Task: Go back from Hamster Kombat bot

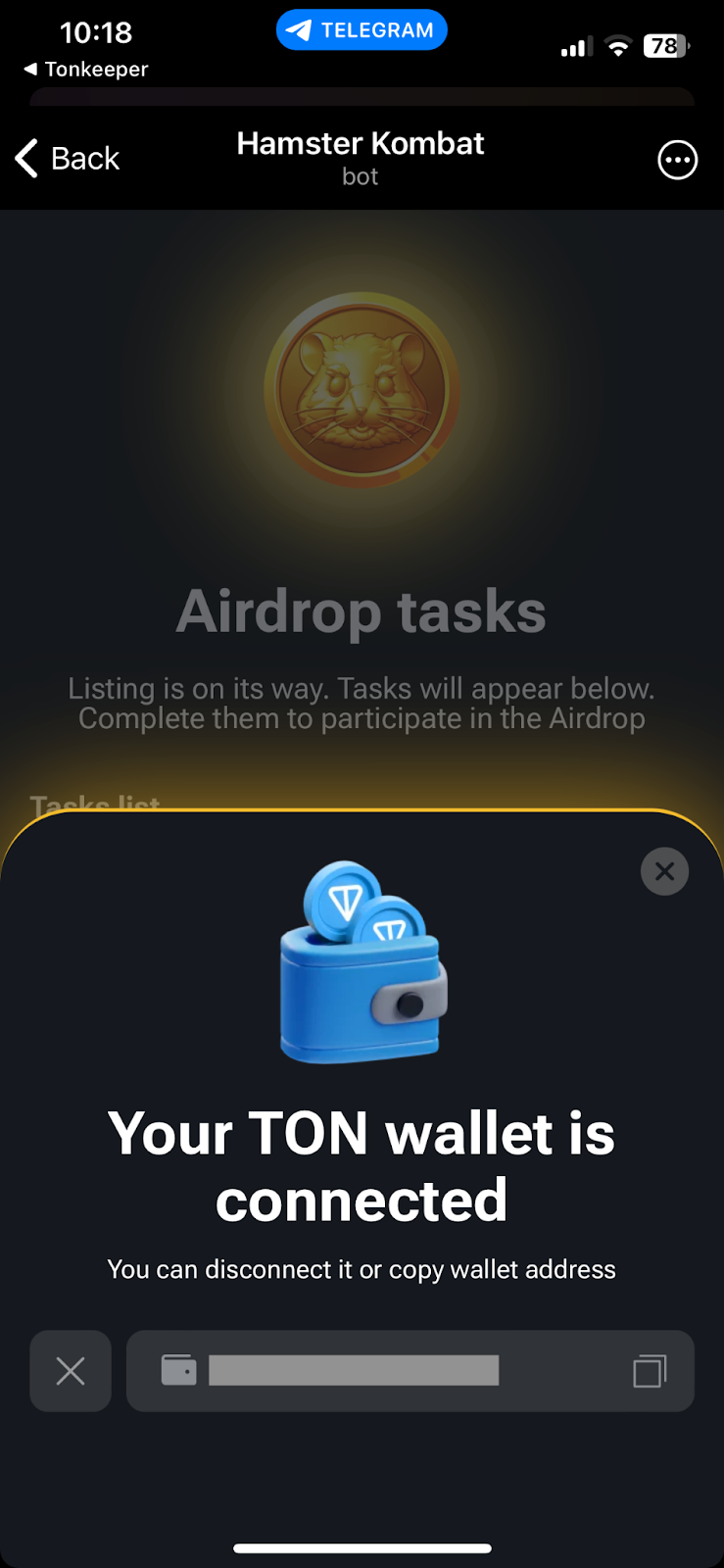Action: click(x=67, y=159)
